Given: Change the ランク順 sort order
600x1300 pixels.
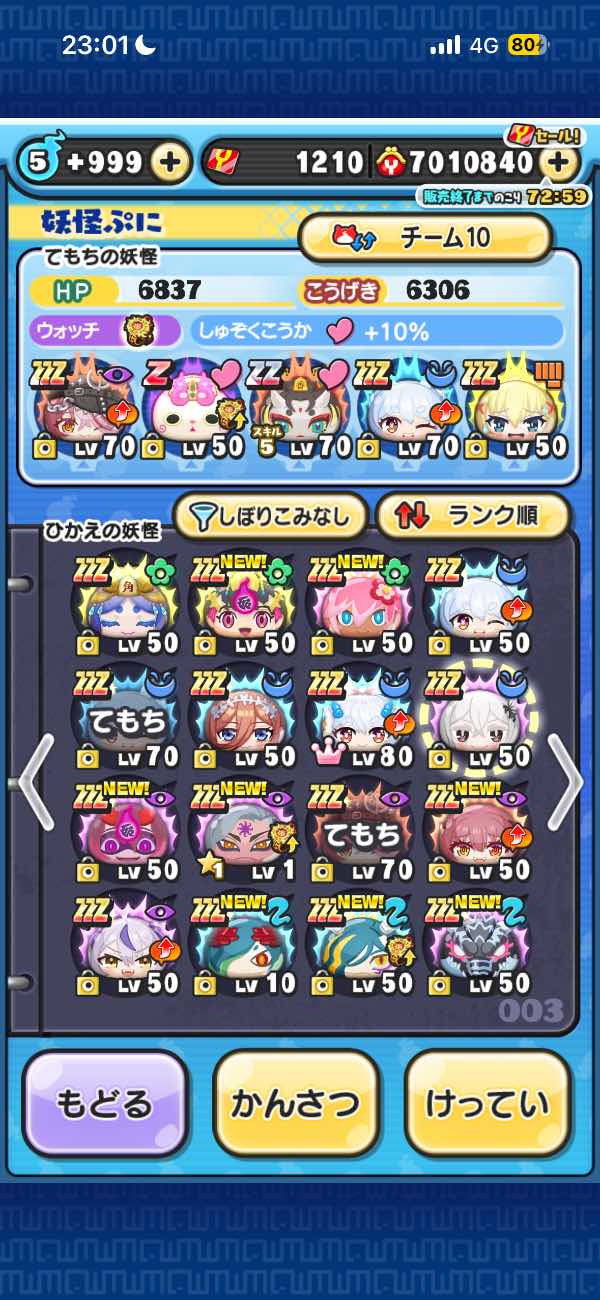Looking at the screenshot, I should pyautogui.click(x=472, y=516).
